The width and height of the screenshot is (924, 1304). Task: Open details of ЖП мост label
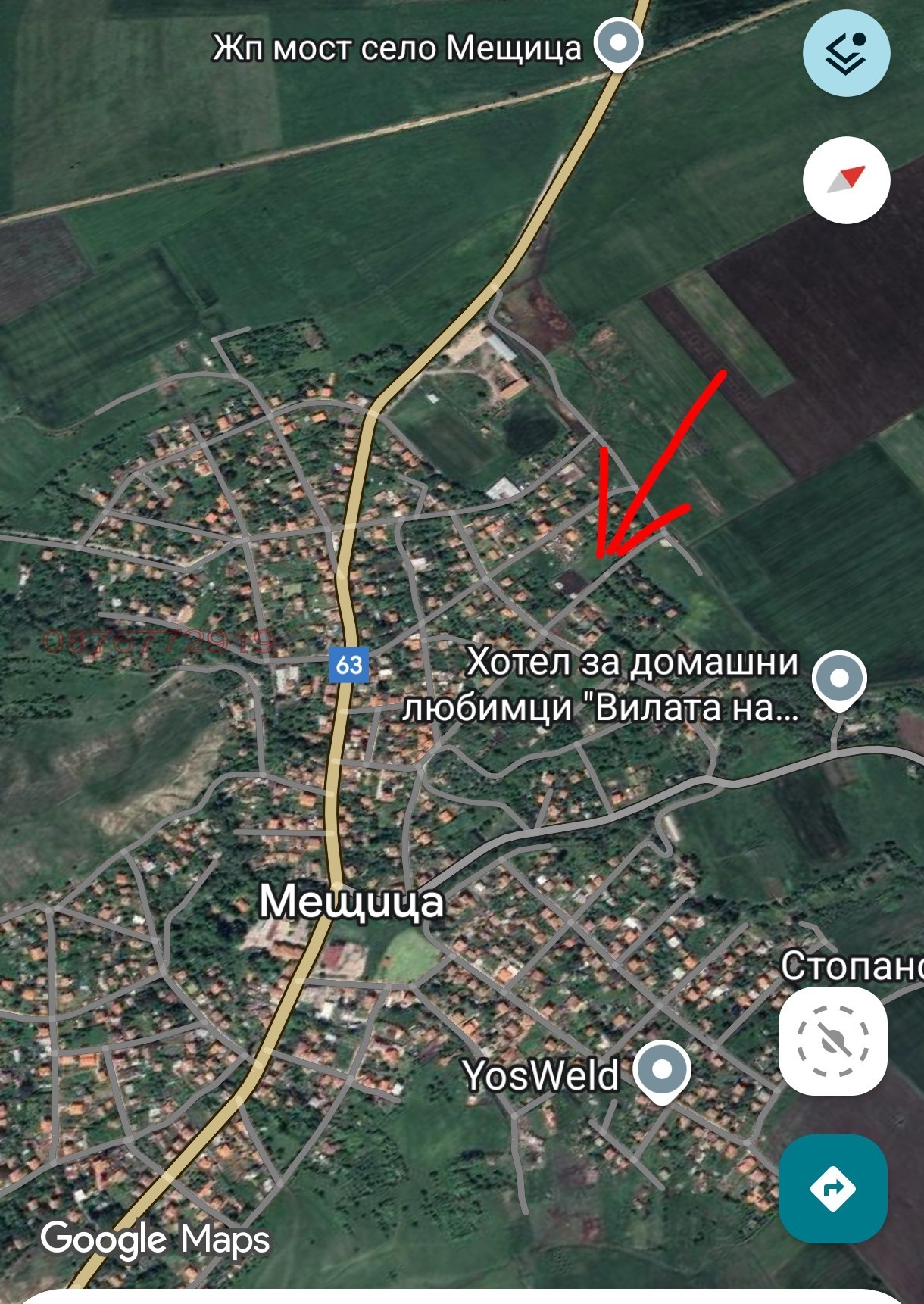click(394, 47)
